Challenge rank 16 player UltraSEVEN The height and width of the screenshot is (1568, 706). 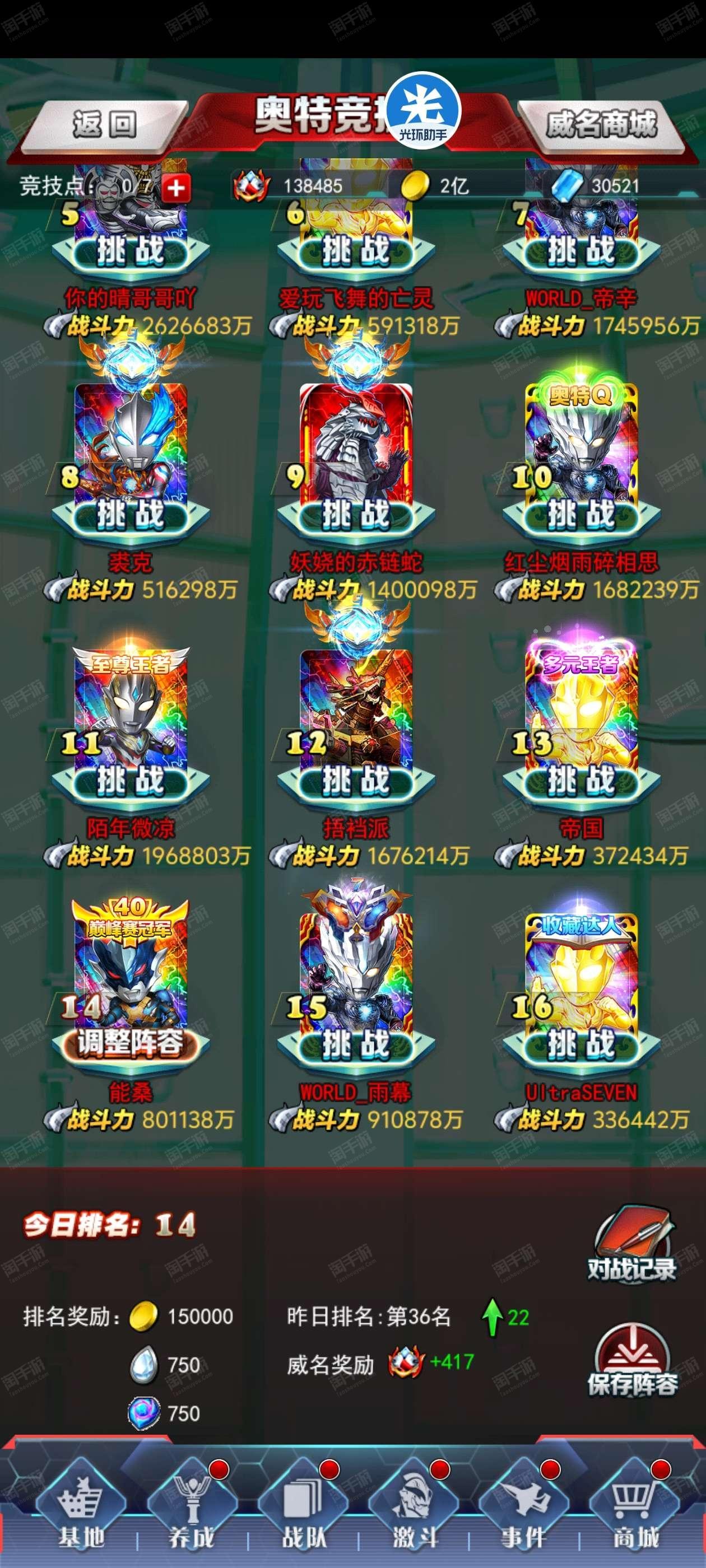(581, 1044)
